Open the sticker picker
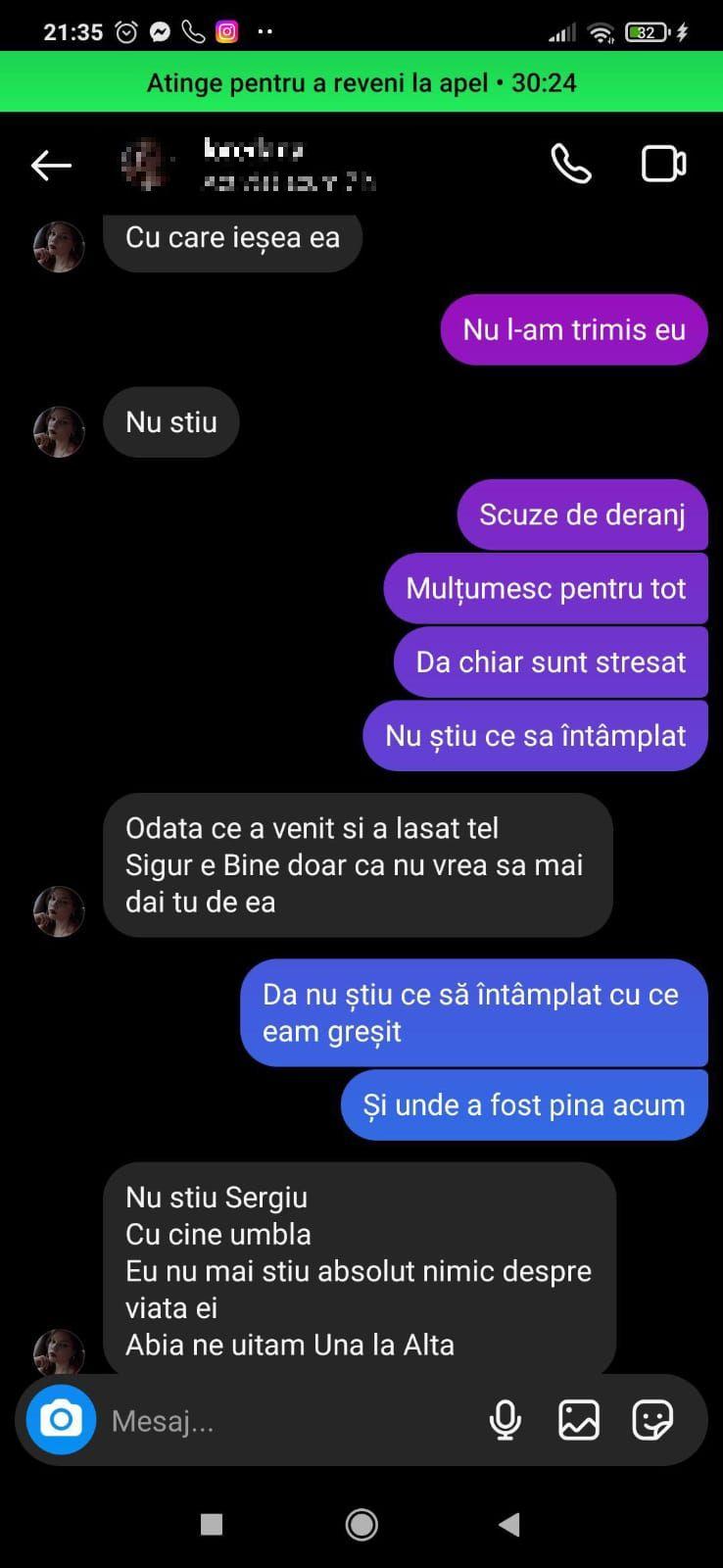The width and height of the screenshot is (723, 1568). click(x=651, y=1419)
